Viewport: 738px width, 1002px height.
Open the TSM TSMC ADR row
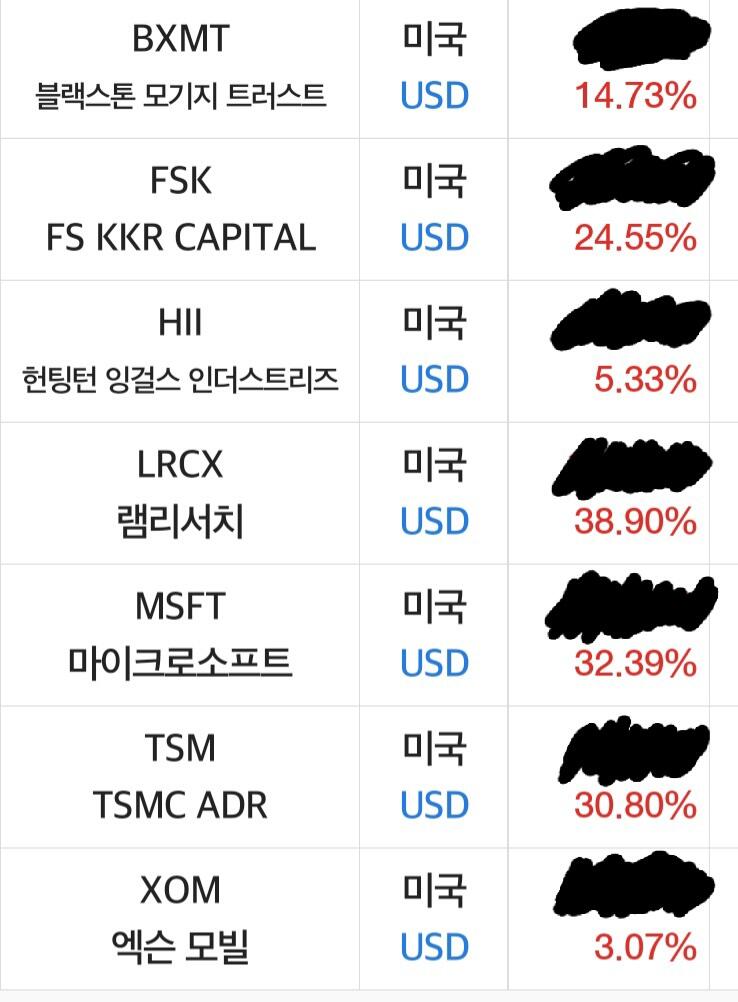(x=181, y=776)
